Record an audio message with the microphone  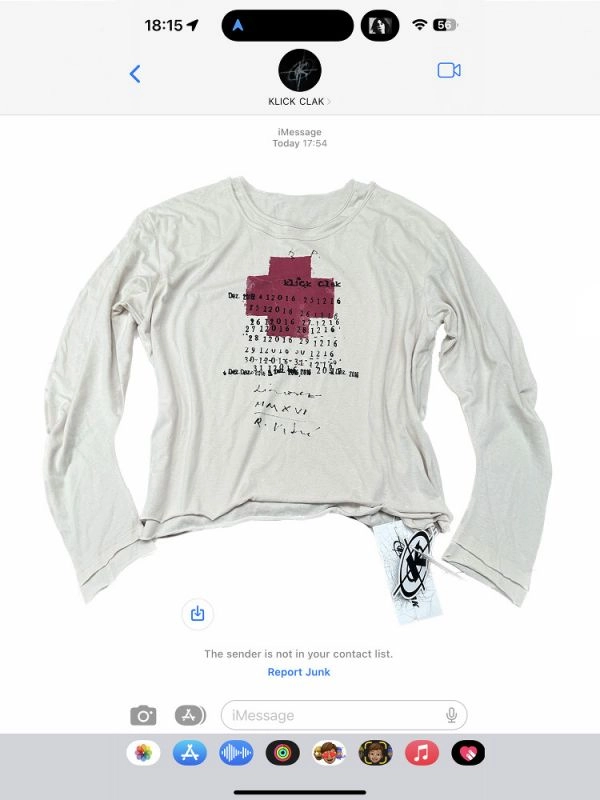pyautogui.click(x=452, y=715)
